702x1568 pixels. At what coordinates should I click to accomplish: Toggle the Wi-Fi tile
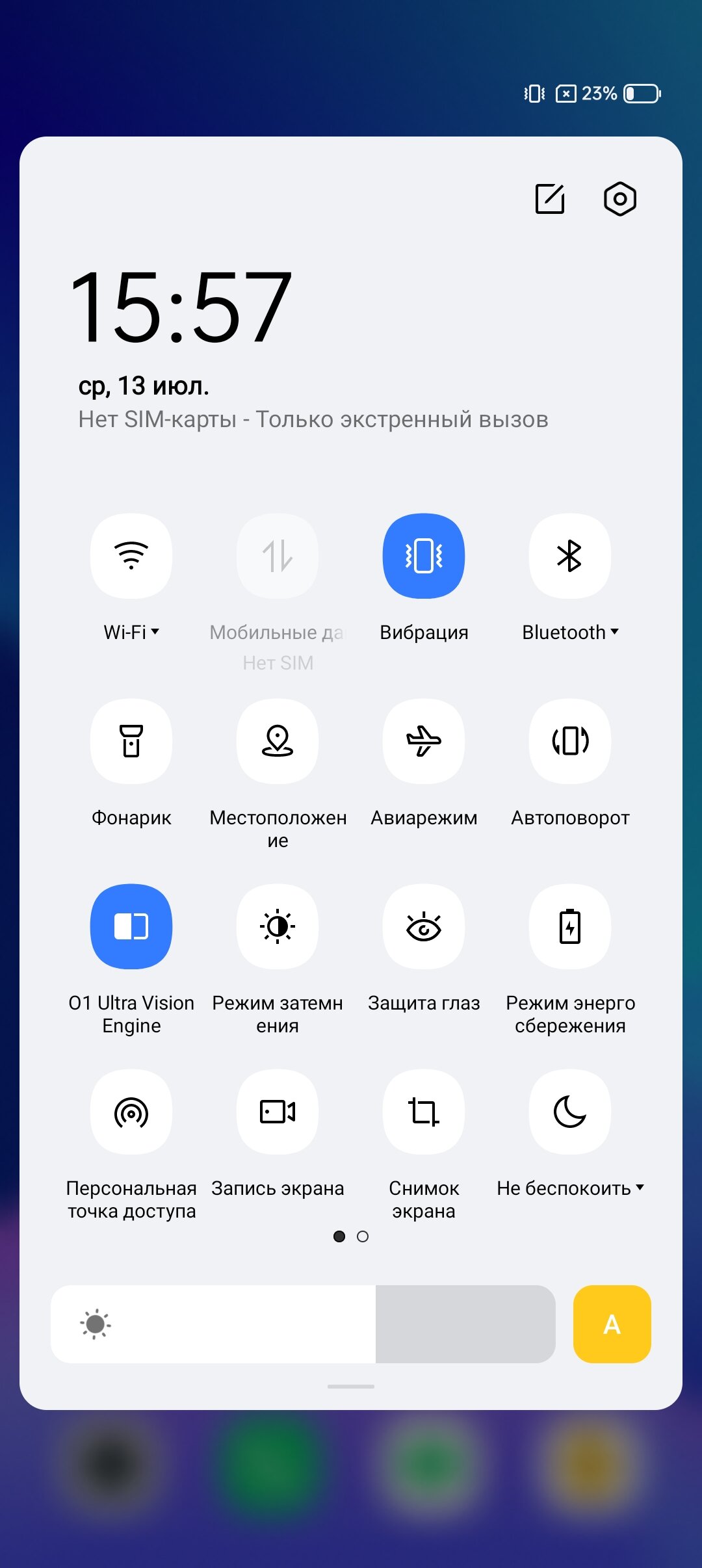point(131,556)
